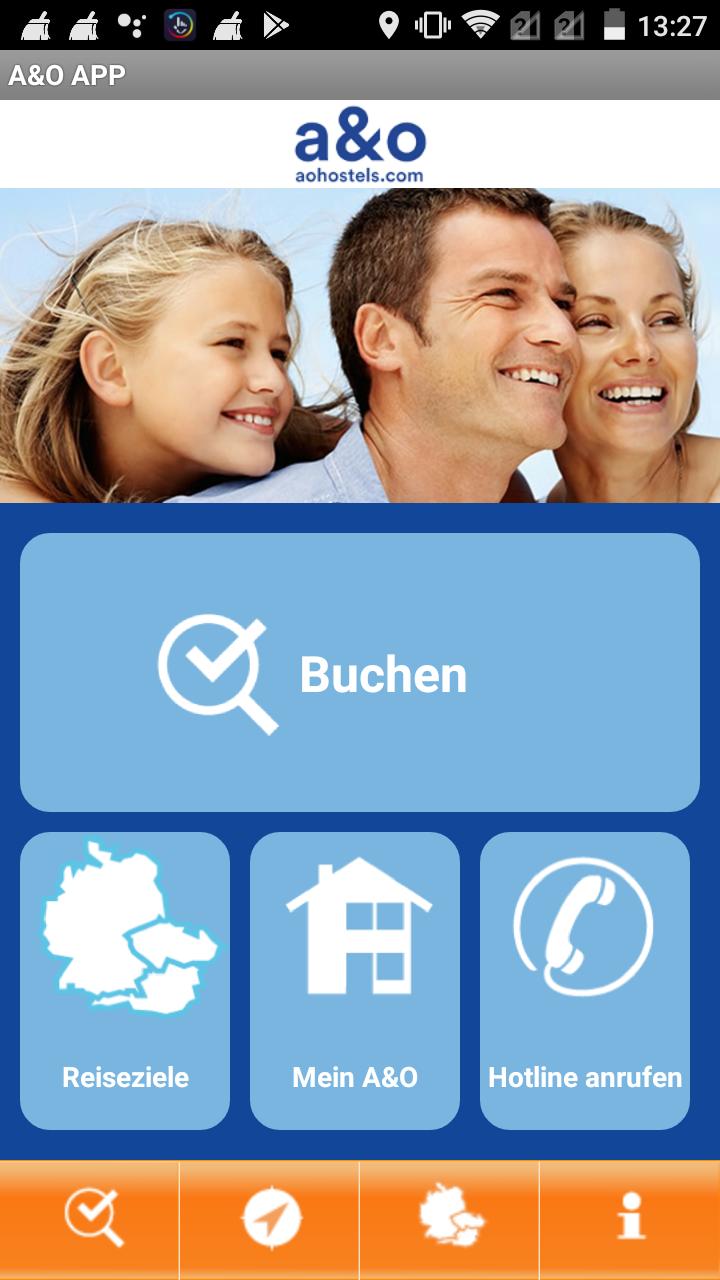Tap the large Buchen button
Viewport: 720px width, 1280px height.
(x=360, y=672)
